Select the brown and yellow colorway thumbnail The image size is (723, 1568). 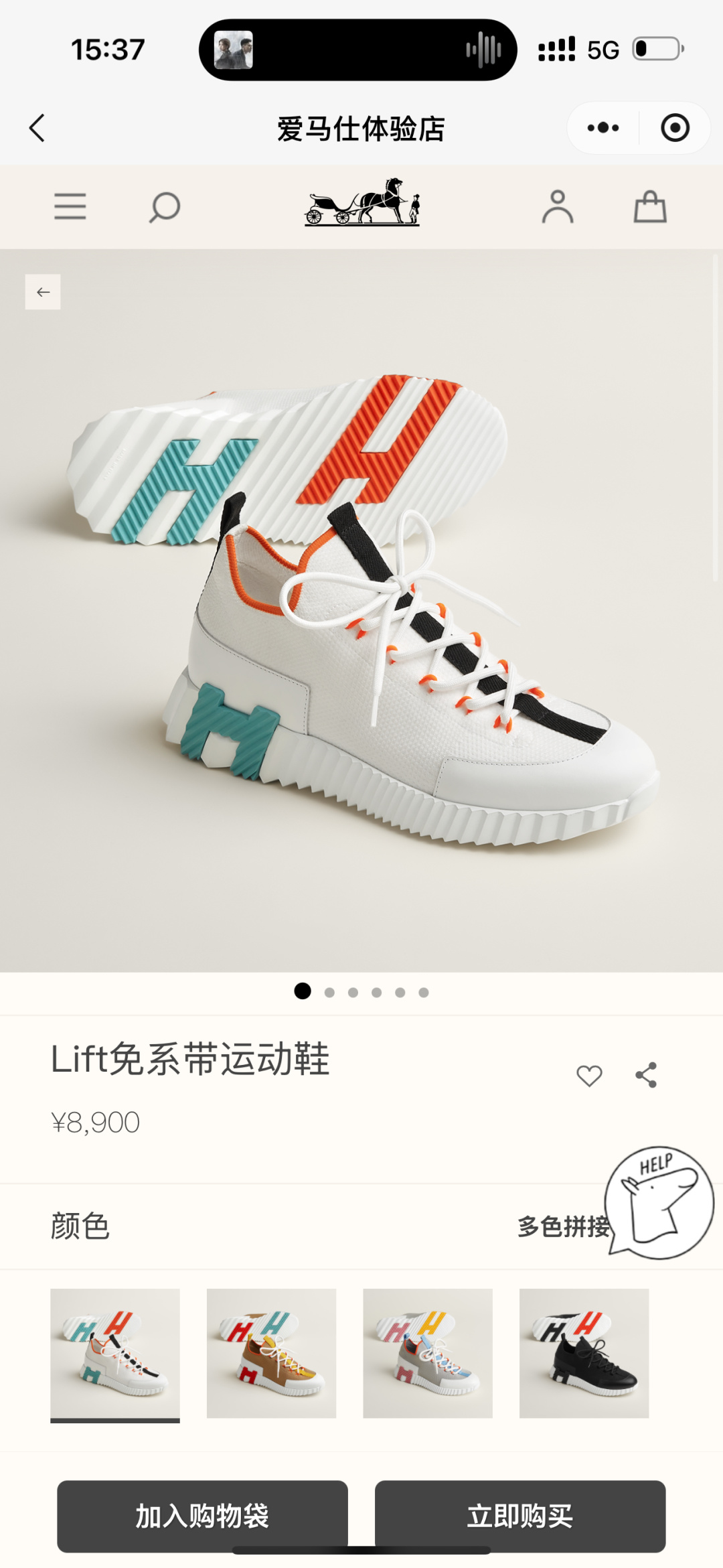click(271, 1353)
